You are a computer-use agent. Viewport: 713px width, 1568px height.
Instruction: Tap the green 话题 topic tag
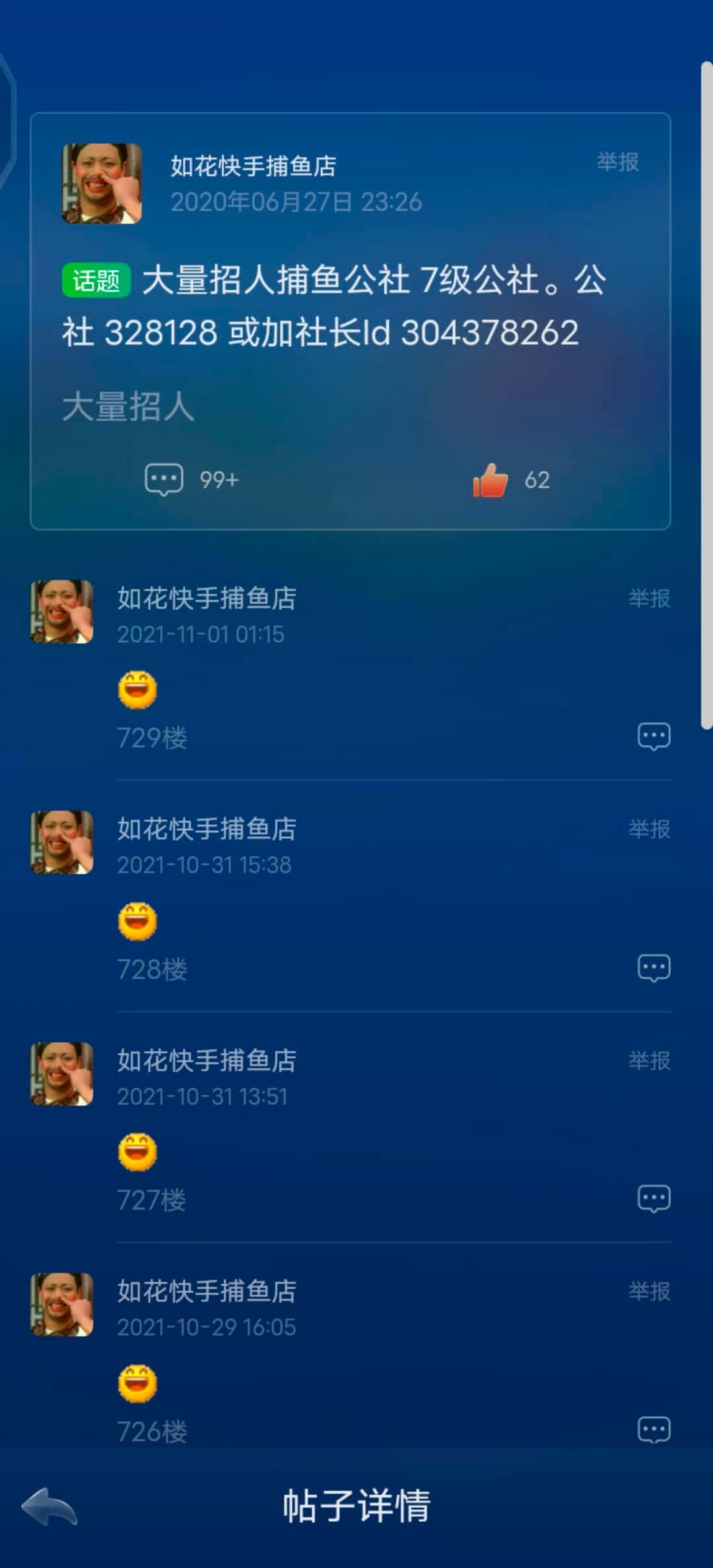click(96, 279)
